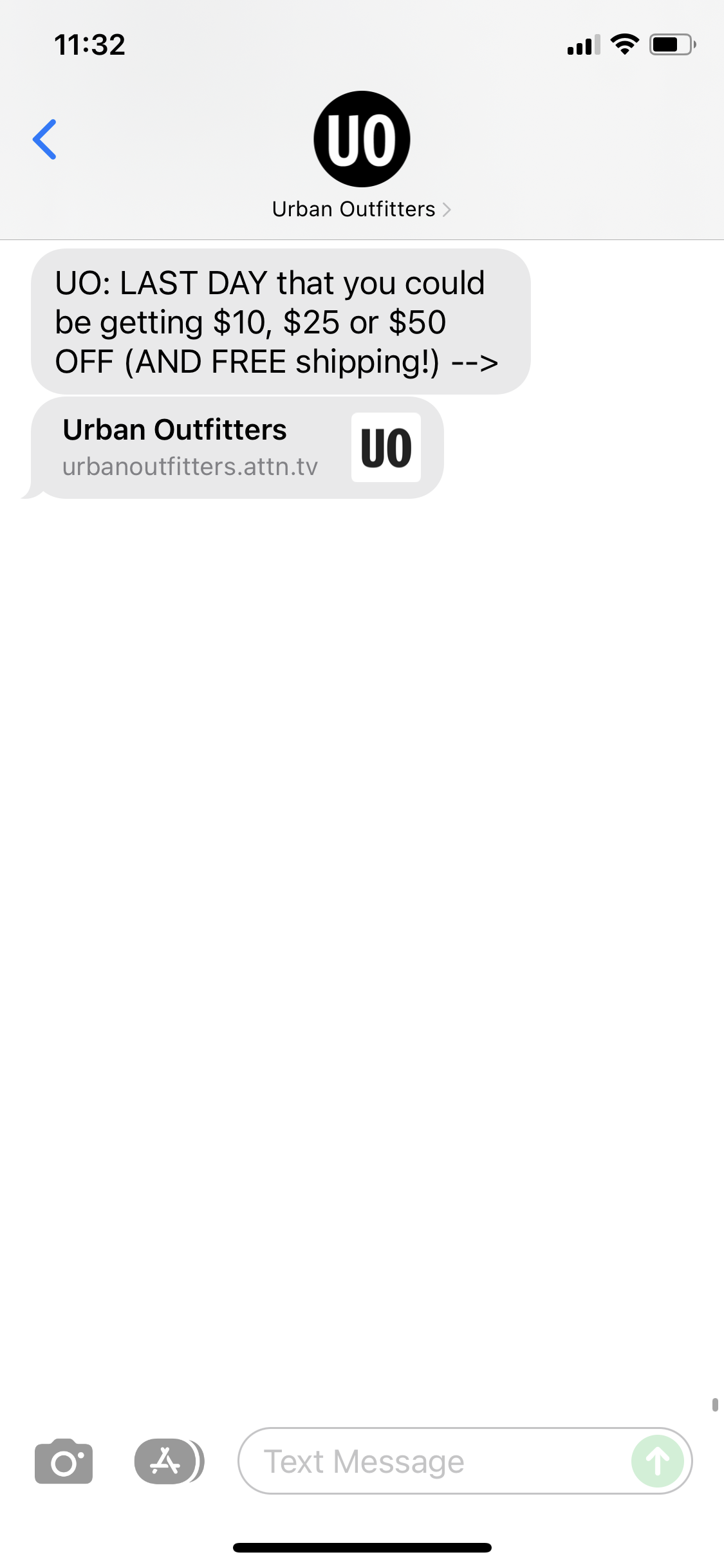Viewport: 724px width, 1568px height.
Task: Tap the back chevron to return to conversations
Action: pyautogui.click(x=44, y=139)
